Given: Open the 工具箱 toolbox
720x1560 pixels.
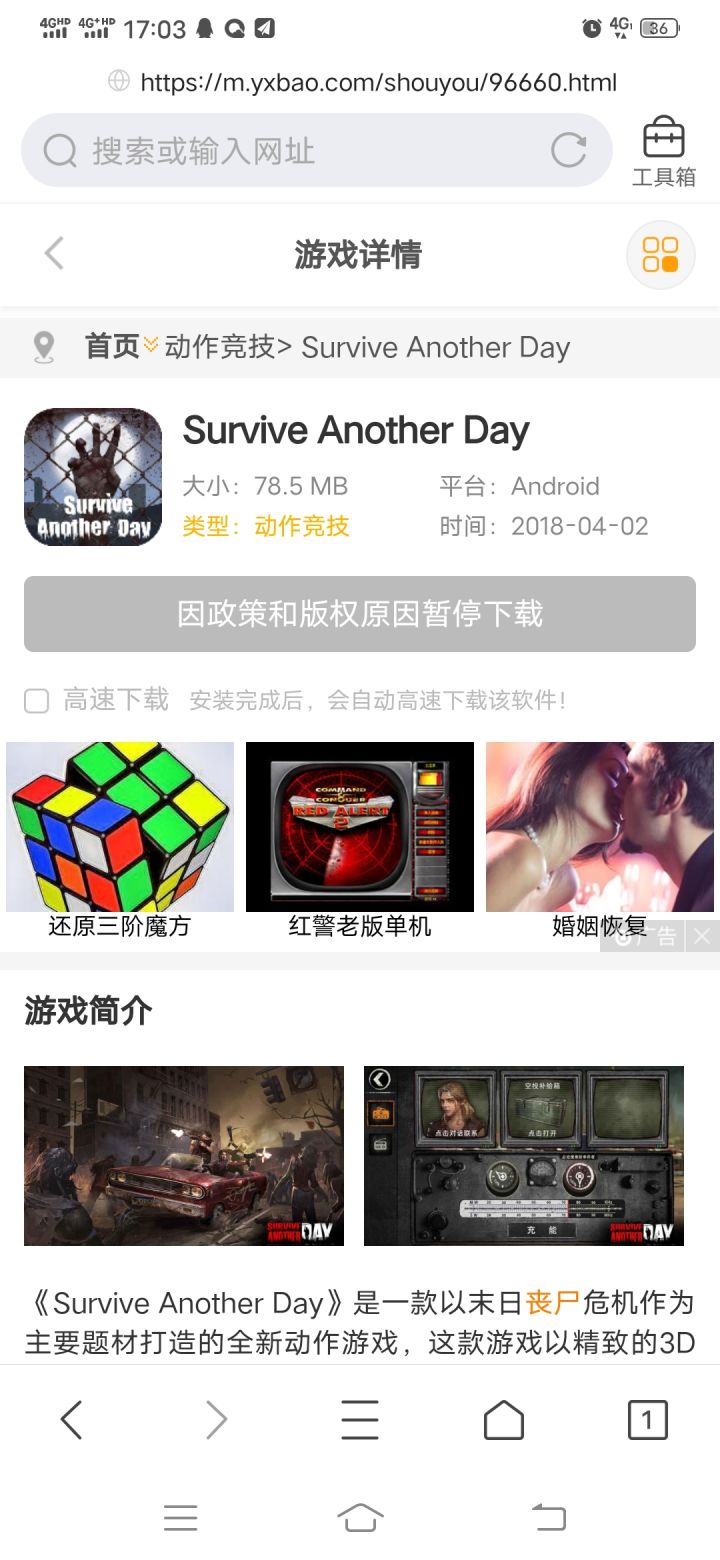Looking at the screenshot, I should click(x=664, y=152).
